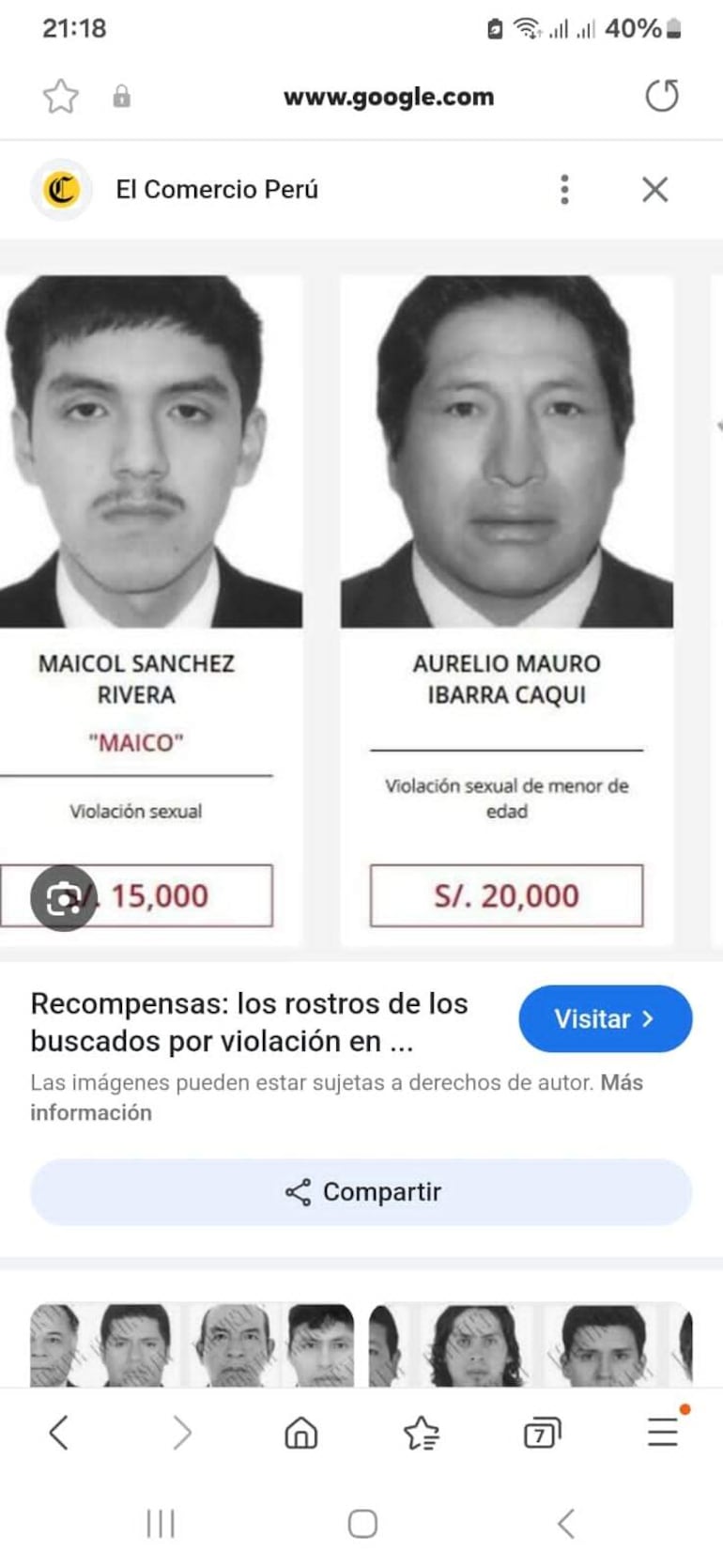Open the Más información copyright link
The image size is (723, 1568).
[x=621, y=1082]
